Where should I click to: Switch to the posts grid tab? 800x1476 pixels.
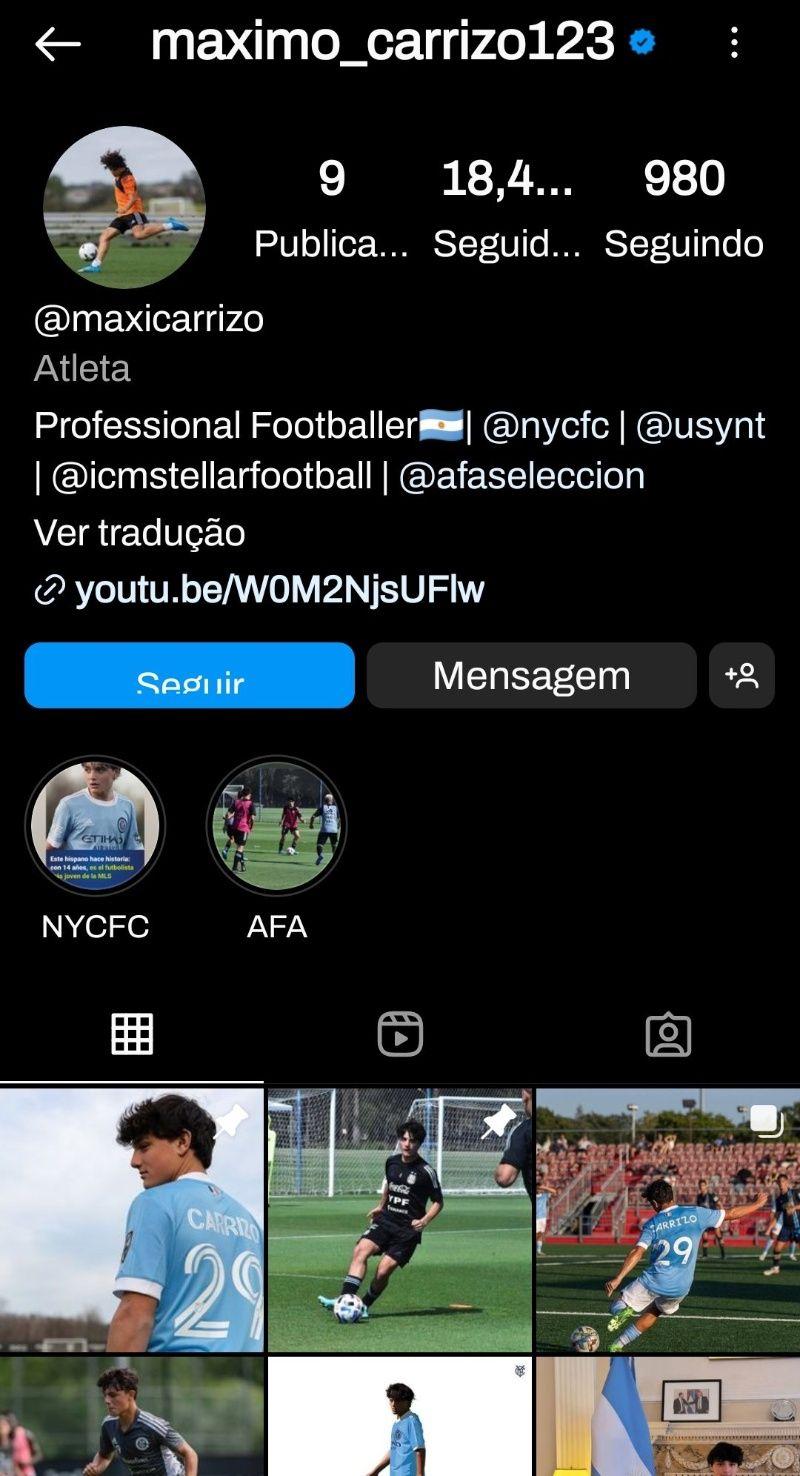(x=132, y=1034)
